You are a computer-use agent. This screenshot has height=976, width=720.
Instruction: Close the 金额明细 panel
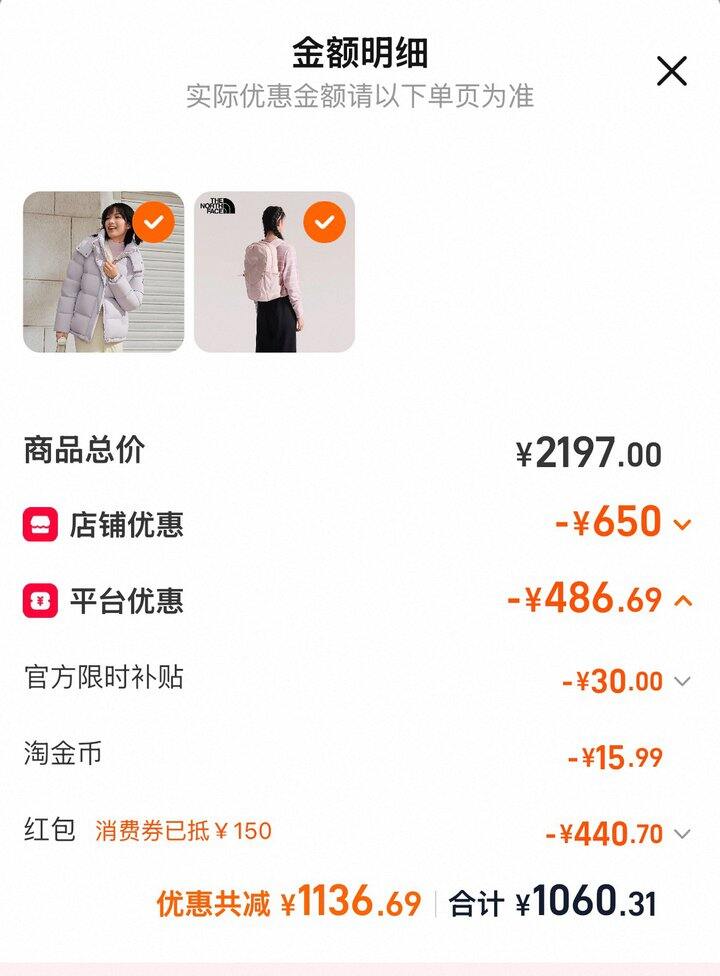(x=671, y=71)
